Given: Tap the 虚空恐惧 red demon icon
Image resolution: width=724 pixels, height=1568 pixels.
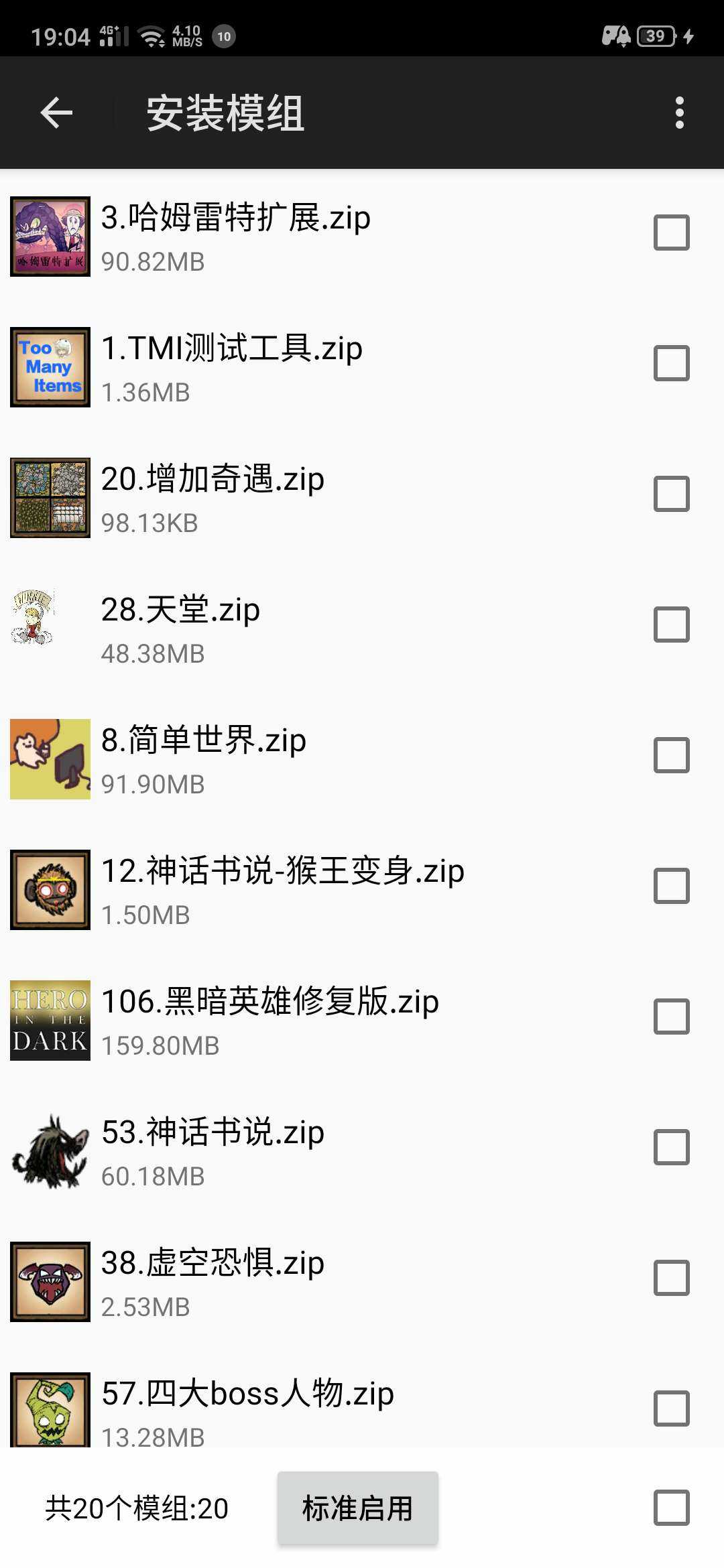Looking at the screenshot, I should point(50,1281).
